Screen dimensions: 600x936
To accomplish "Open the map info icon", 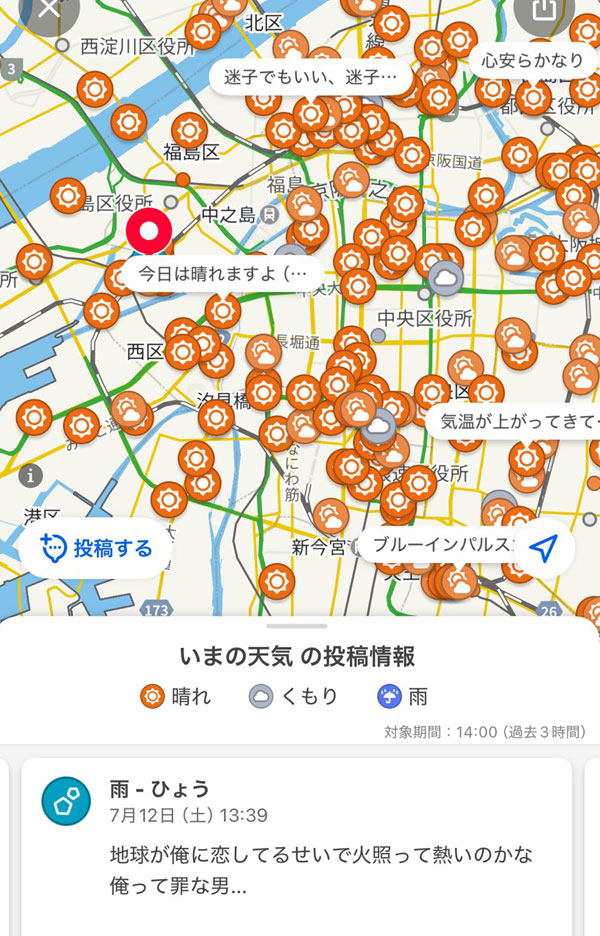I will [31, 474].
